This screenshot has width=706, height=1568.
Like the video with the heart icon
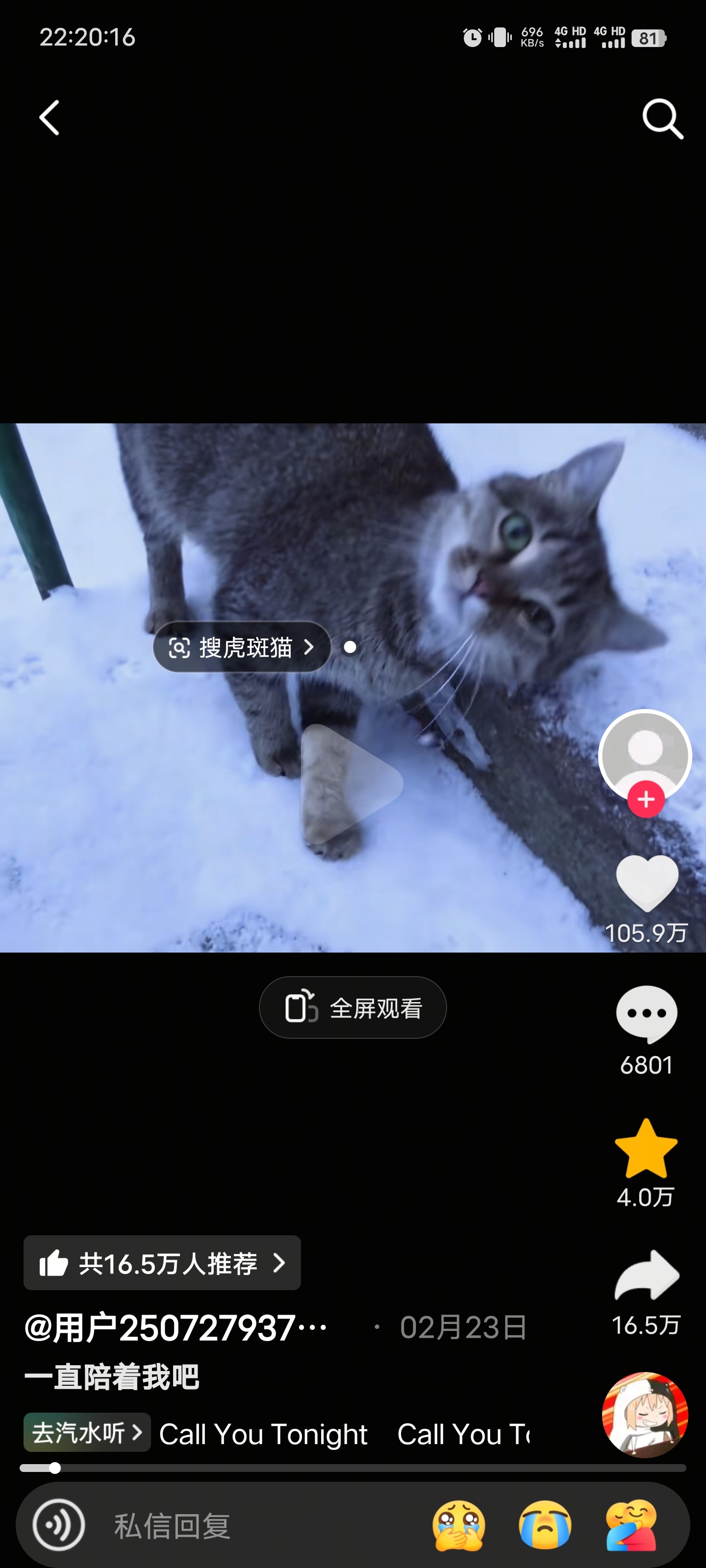pos(646,882)
